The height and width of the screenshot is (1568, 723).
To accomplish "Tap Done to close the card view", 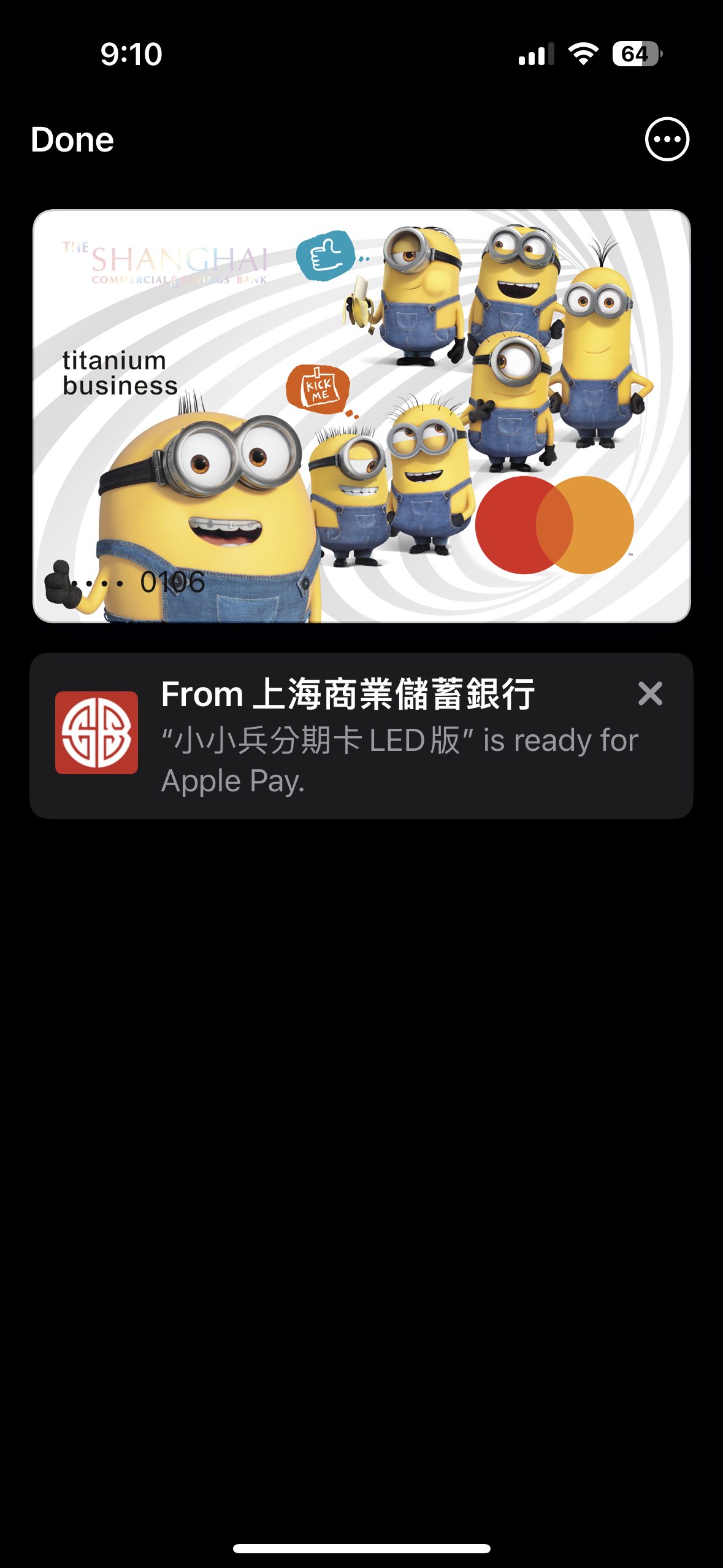I will point(72,140).
